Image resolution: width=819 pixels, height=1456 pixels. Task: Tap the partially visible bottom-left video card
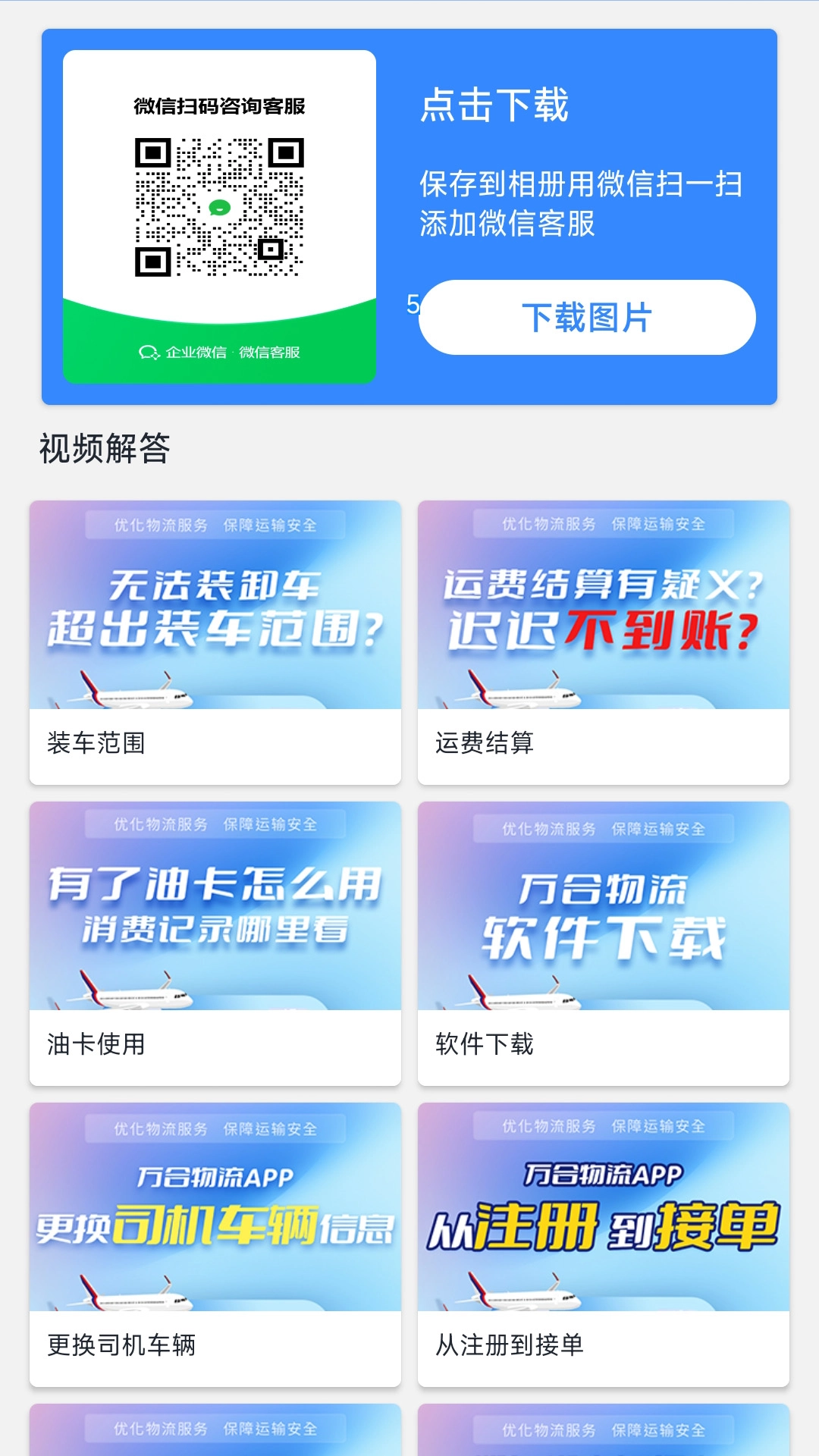tap(215, 1433)
